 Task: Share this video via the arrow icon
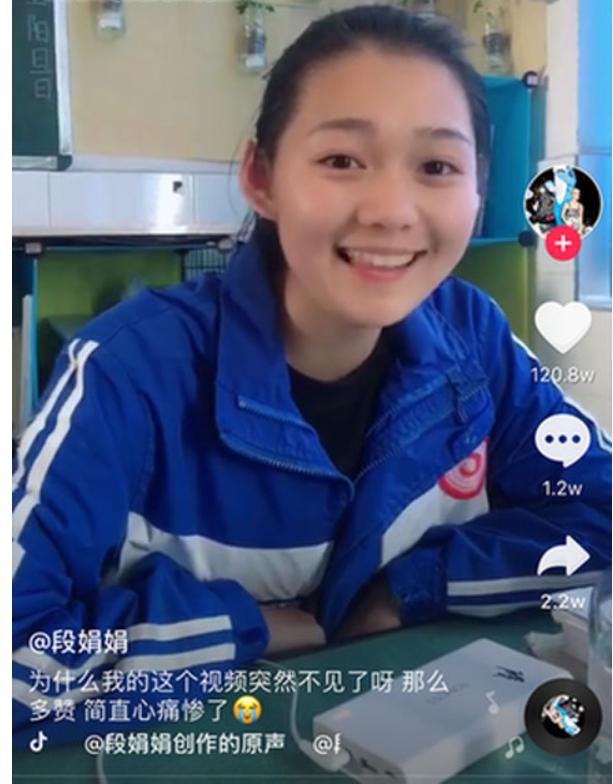[563, 557]
